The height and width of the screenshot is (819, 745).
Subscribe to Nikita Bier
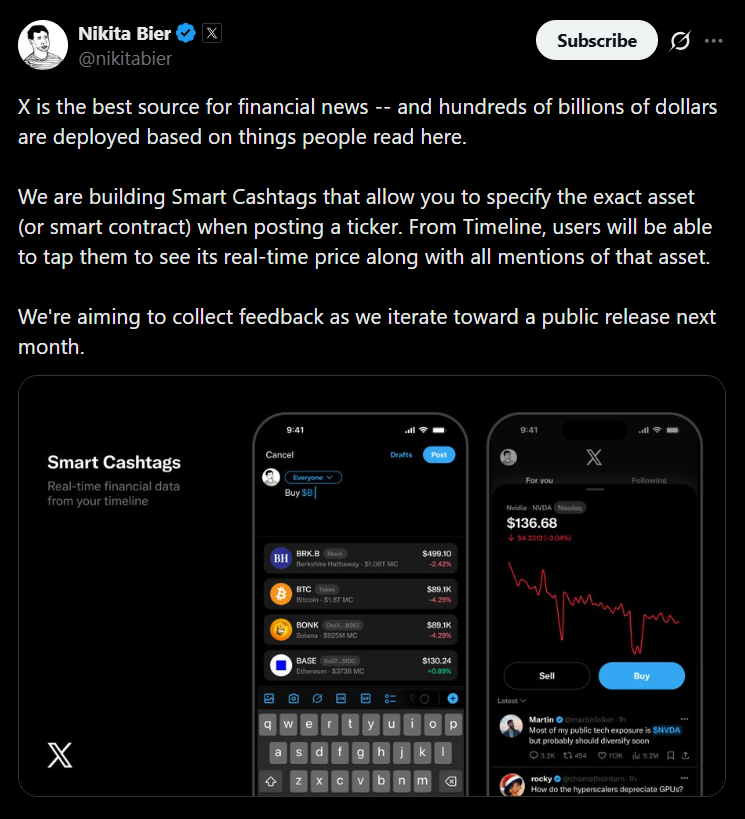point(597,41)
